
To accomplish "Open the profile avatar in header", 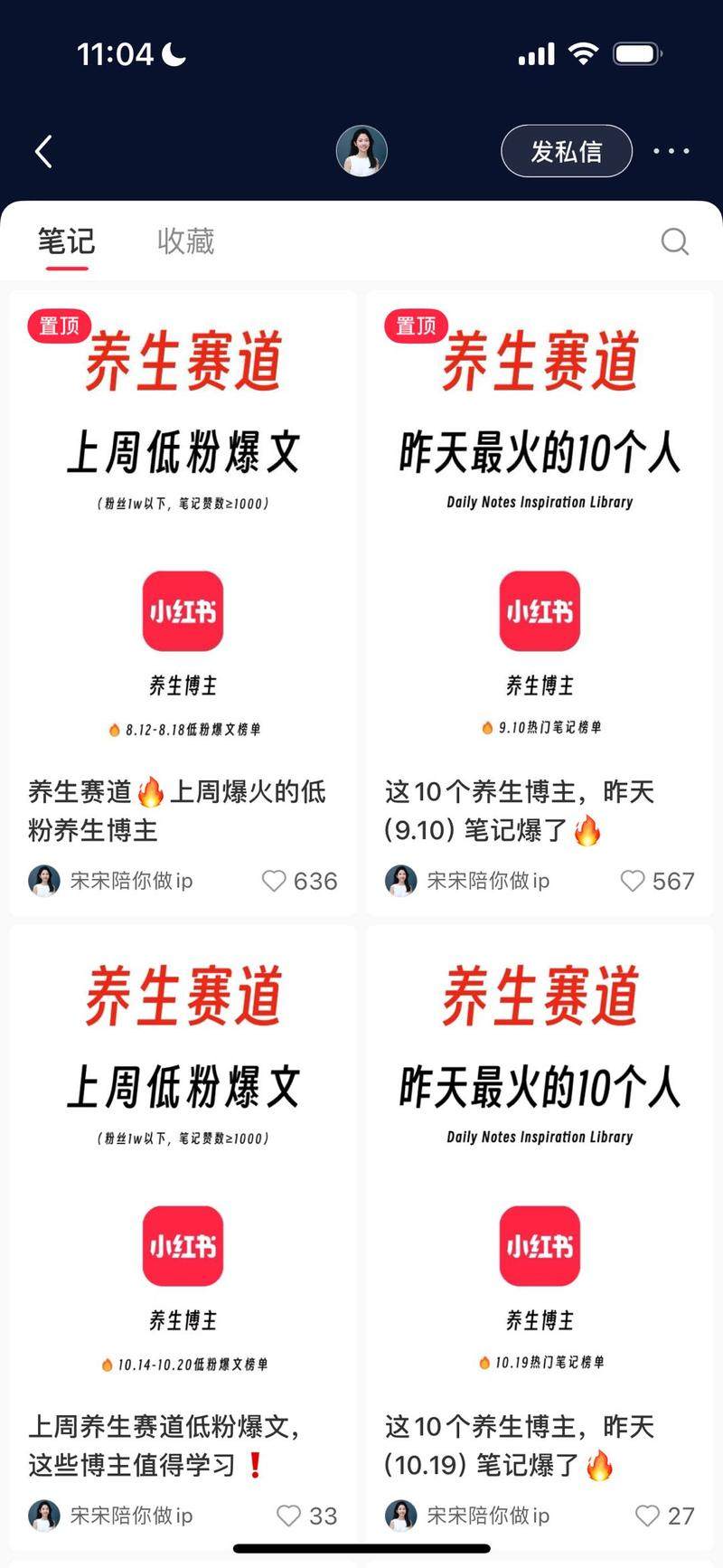I will coord(361,151).
